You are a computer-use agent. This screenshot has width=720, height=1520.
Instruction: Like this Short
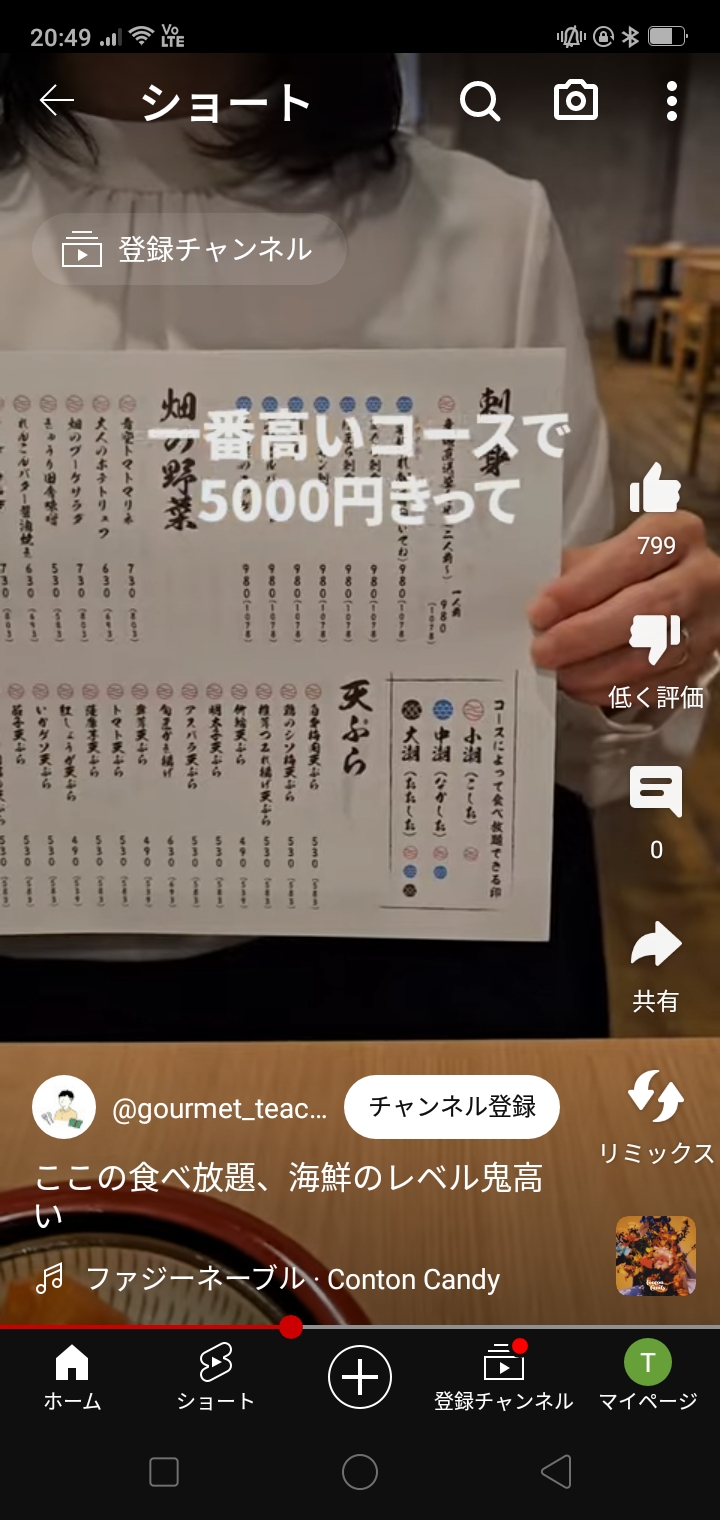pos(655,489)
